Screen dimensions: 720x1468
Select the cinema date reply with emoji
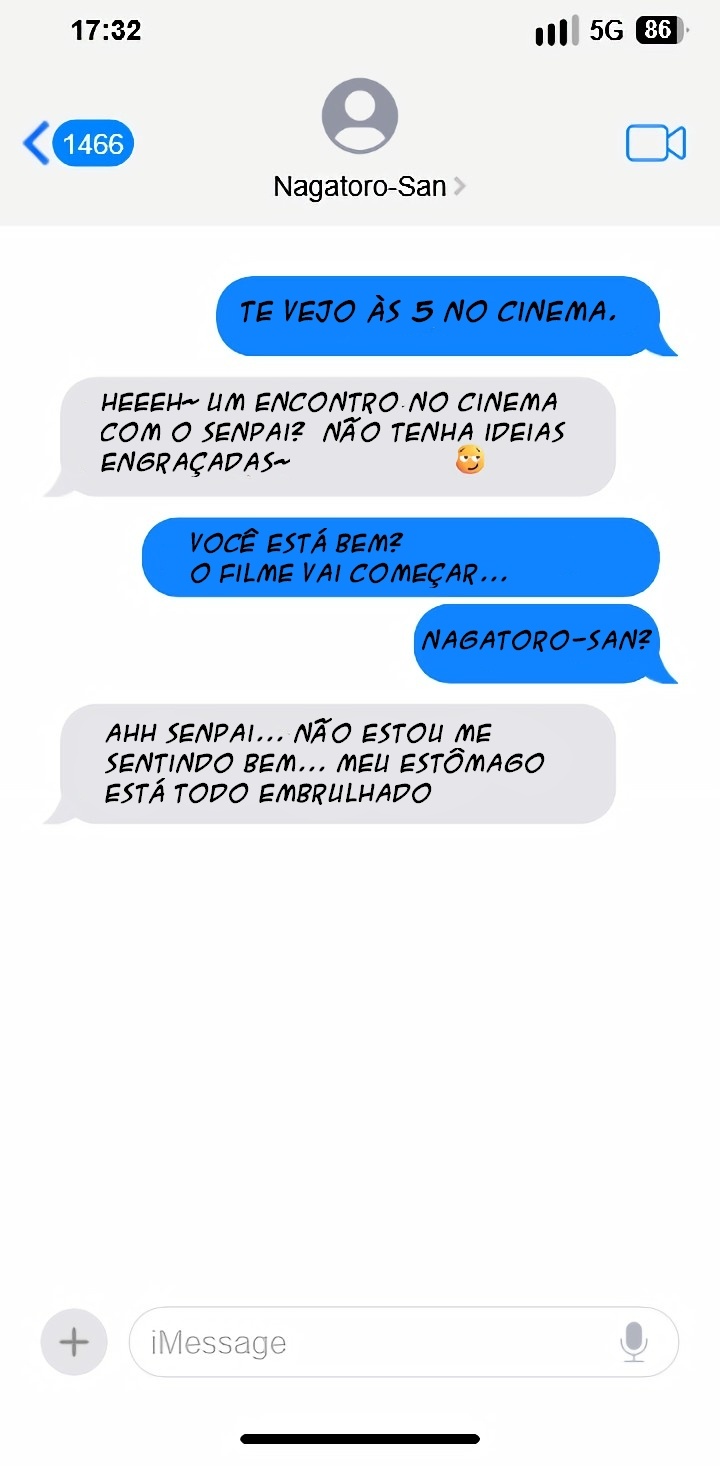coord(330,435)
